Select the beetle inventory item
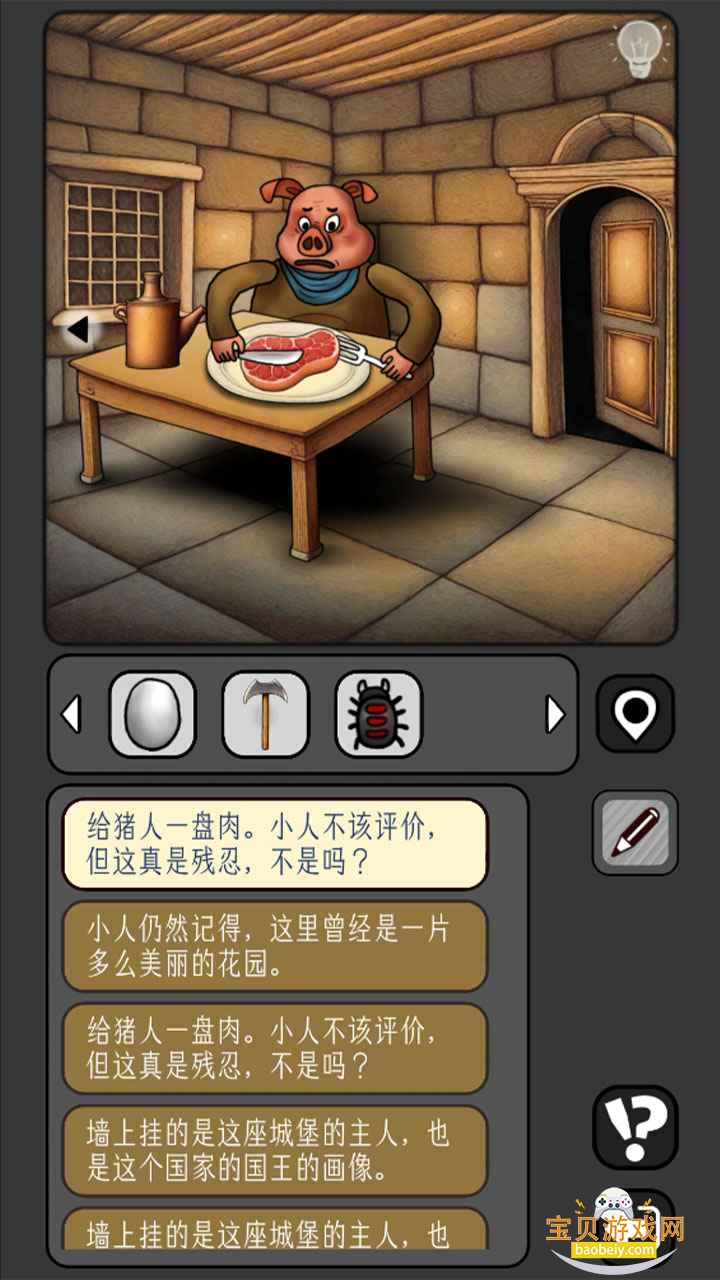This screenshot has width=720, height=1280. [378, 712]
